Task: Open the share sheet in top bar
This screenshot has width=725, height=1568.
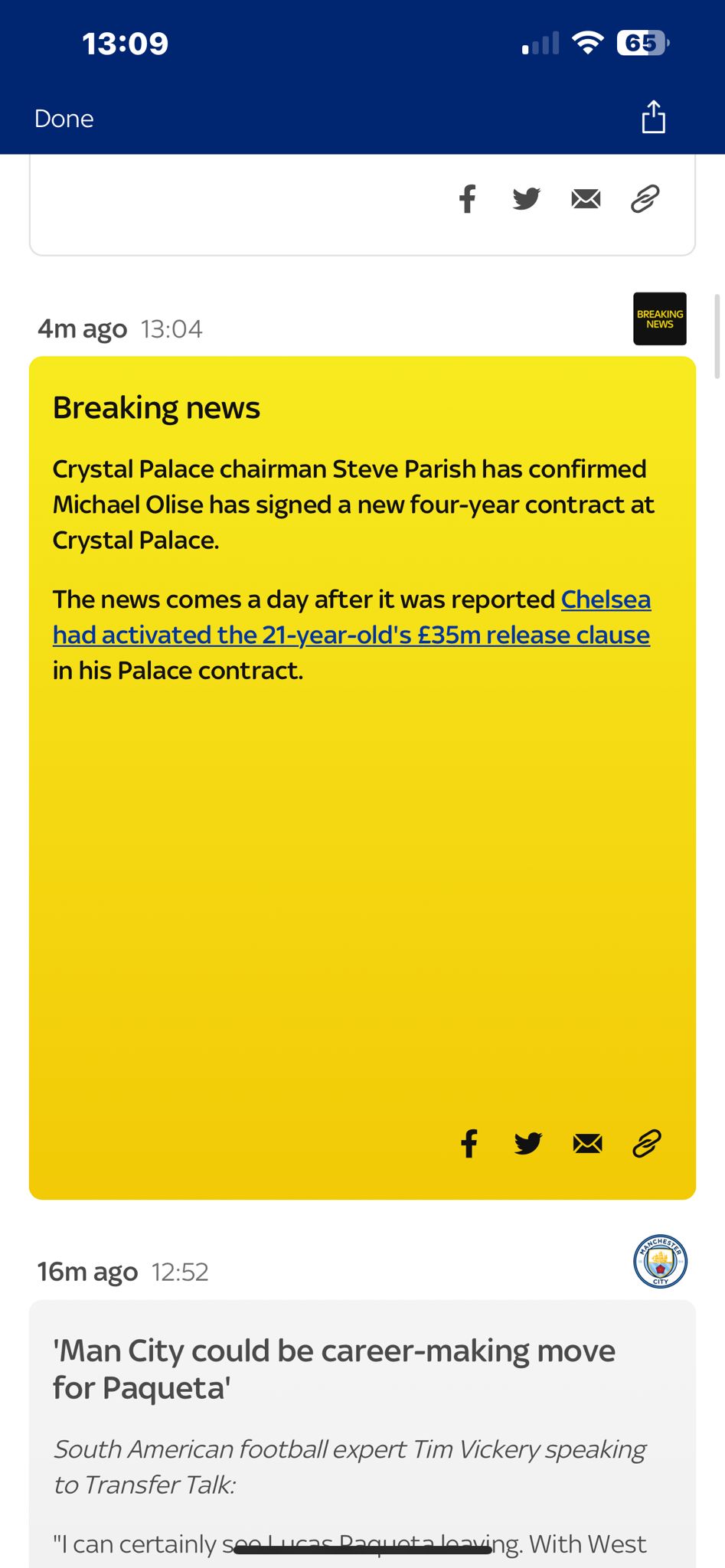Action: tap(653, 117)
